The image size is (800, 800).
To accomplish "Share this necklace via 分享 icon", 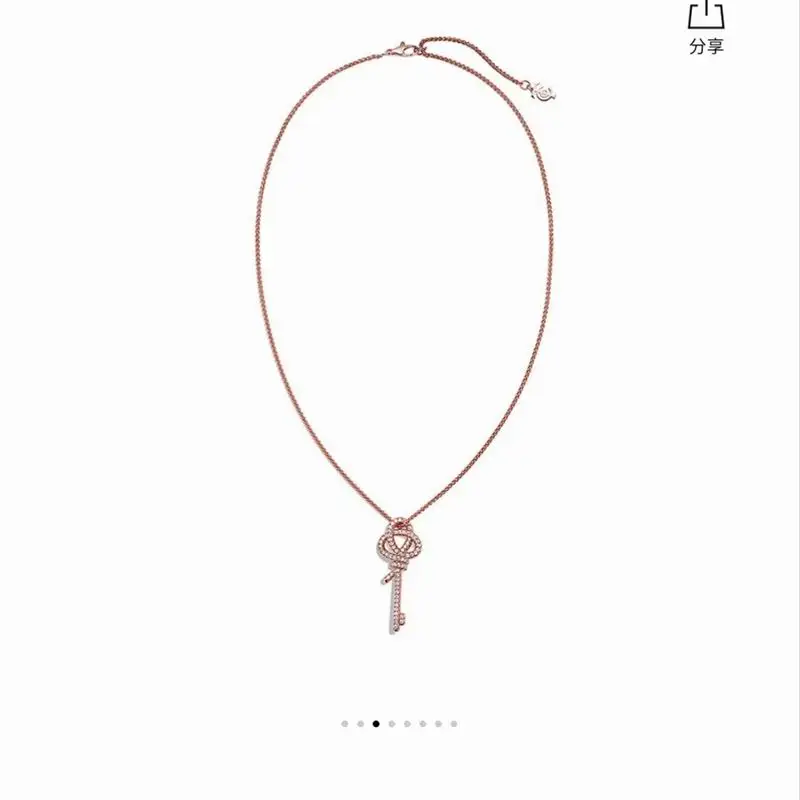I will click(x=706, y=25).
